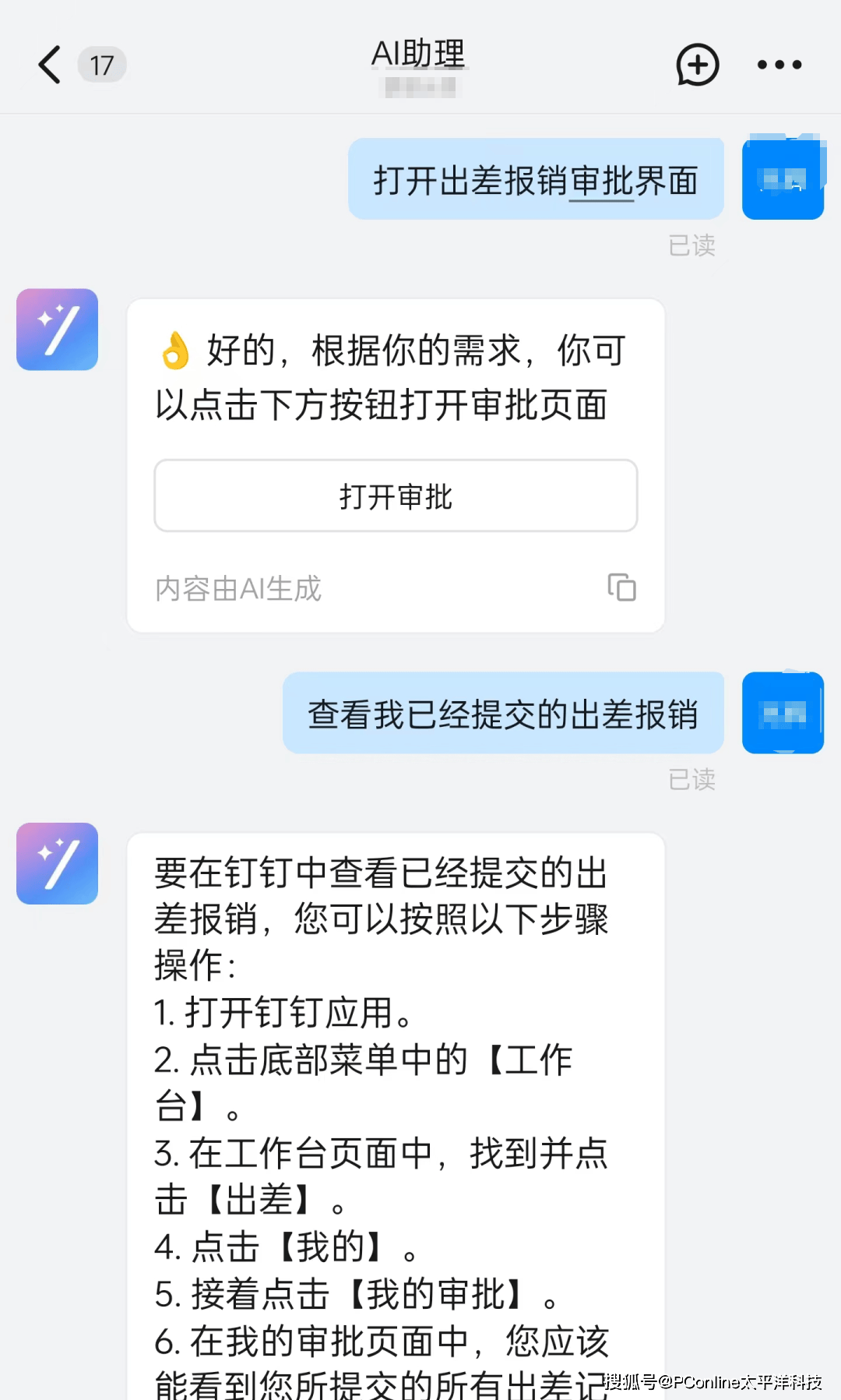The height and width of the screenshot is (1400, 841).
Task: Tap the 打开审批 button
Action: coord(396,496)
